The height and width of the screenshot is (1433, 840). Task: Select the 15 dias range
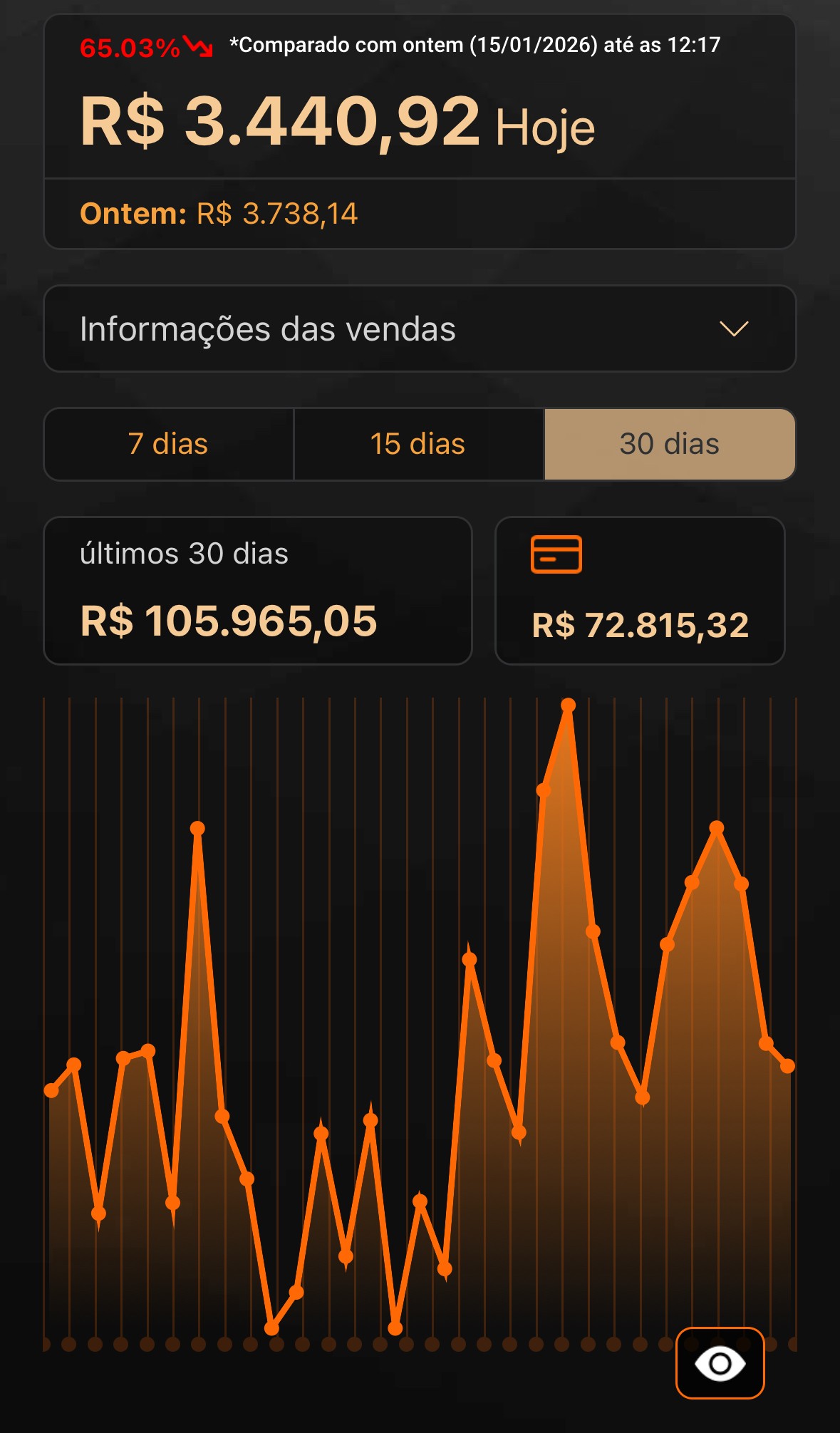(x=418, y=445)
